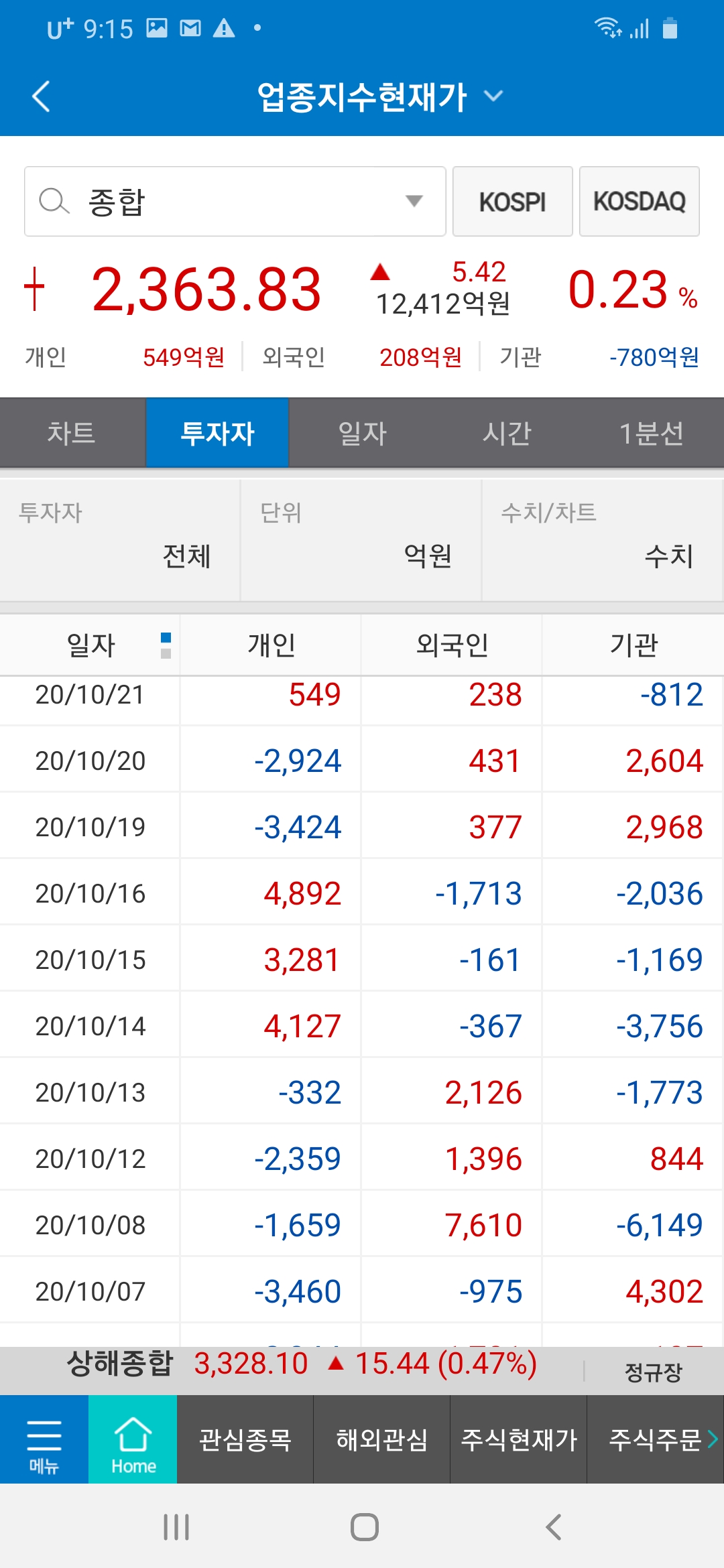Image resolution: width=724 pixels, height=1568 pixels.
Task: Open 주식주문 from the bottom bar
Action: (656, 1439)
